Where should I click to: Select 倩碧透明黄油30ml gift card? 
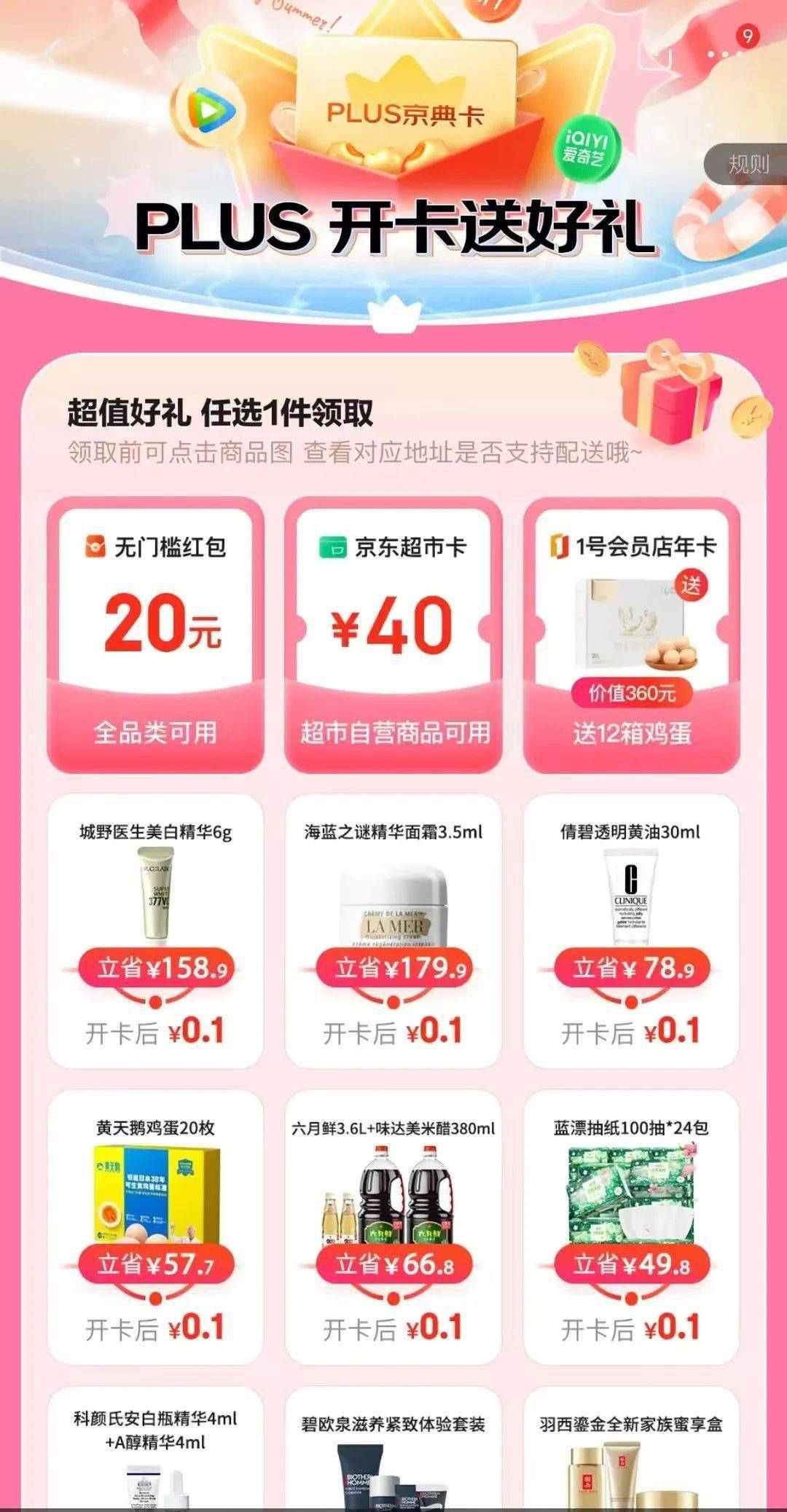coord(631,931)
